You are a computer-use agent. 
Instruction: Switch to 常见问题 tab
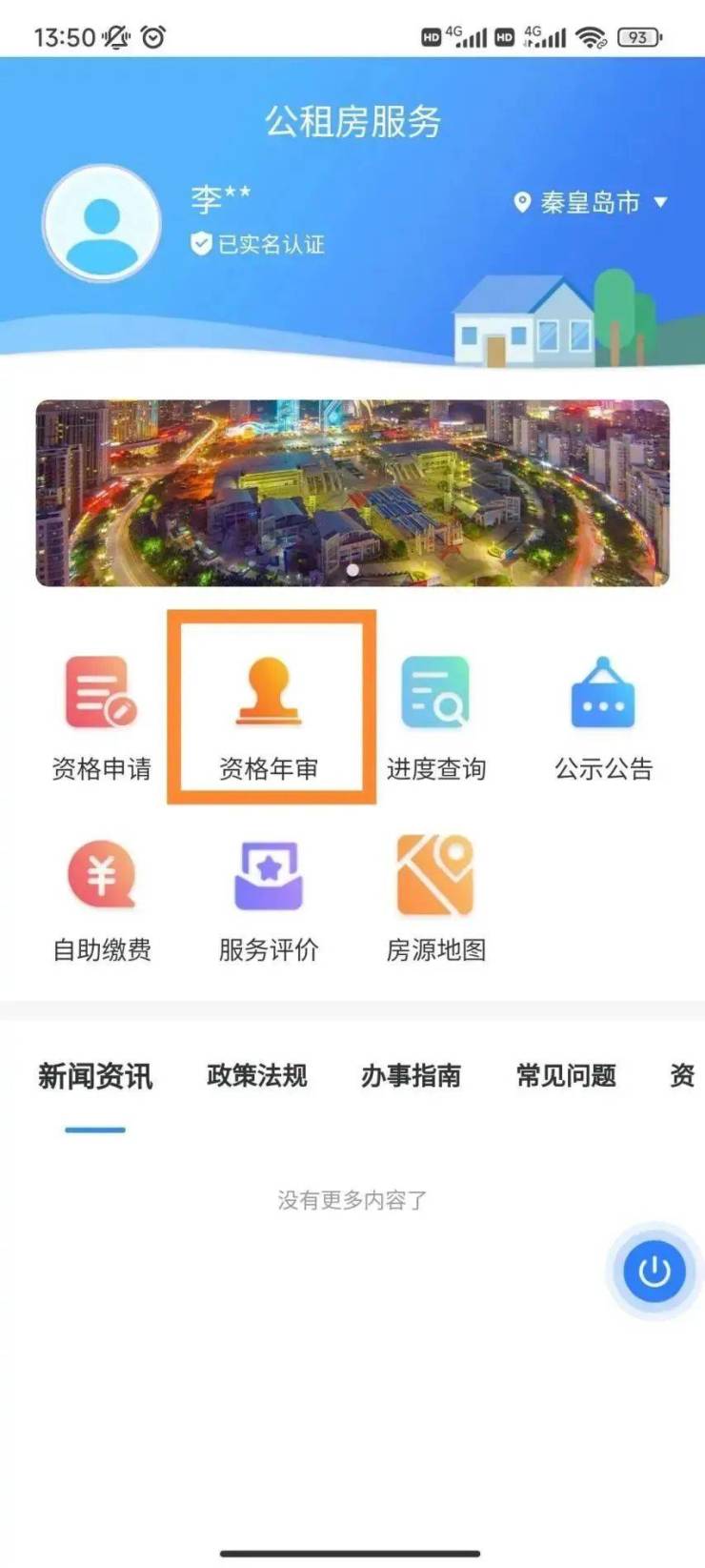pos(566,1076)
